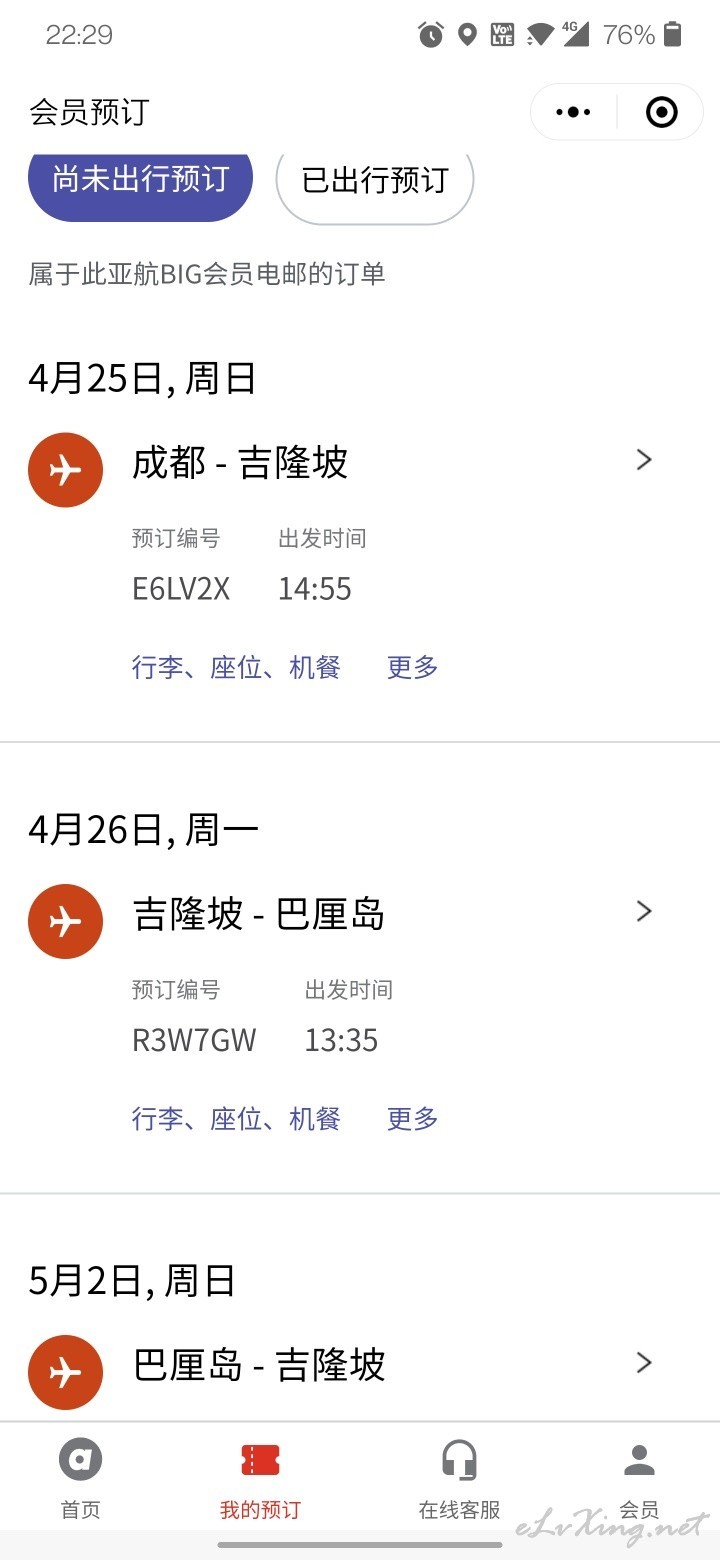The image size is (720, 1560).
Task: Tap 更多 under booking R3W7GW
Action: click(413, 1118)
